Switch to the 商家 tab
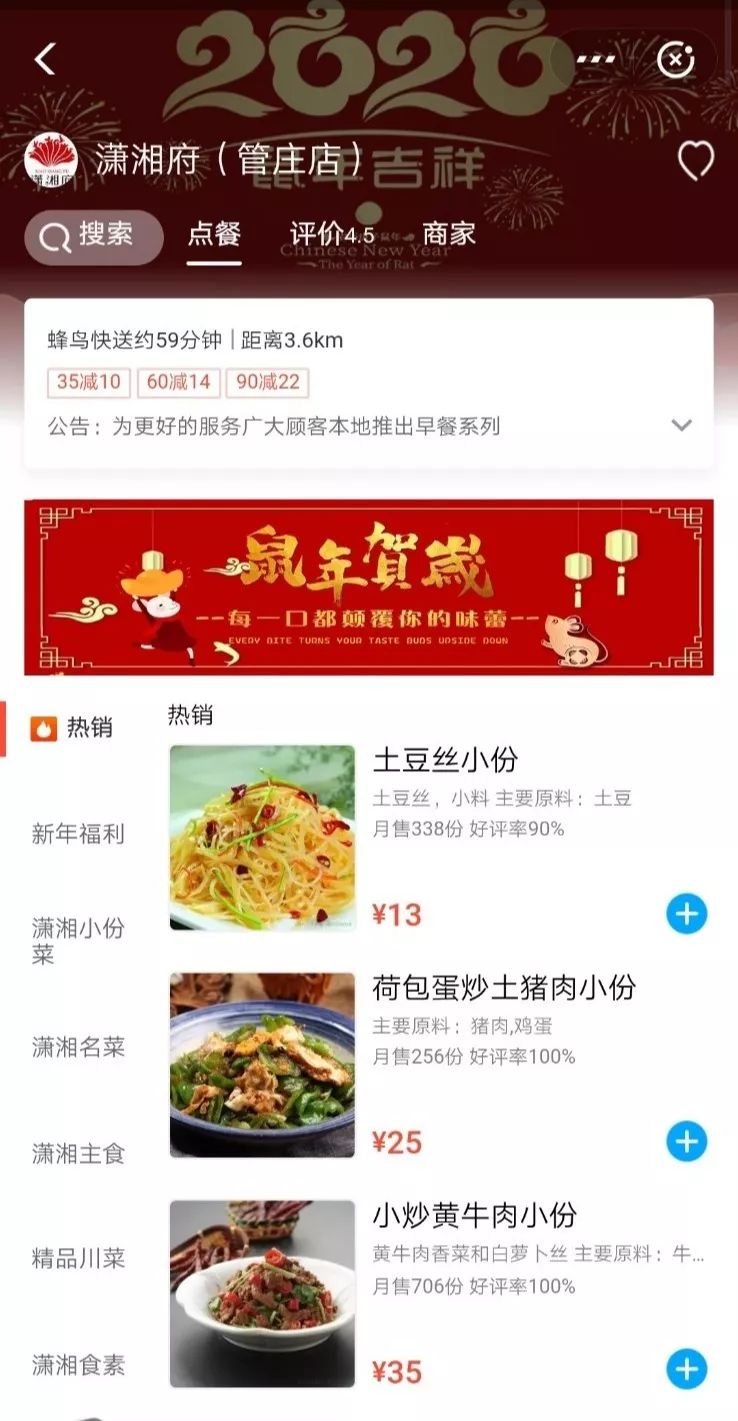The image size is (738, 1421). click(448, 235)
